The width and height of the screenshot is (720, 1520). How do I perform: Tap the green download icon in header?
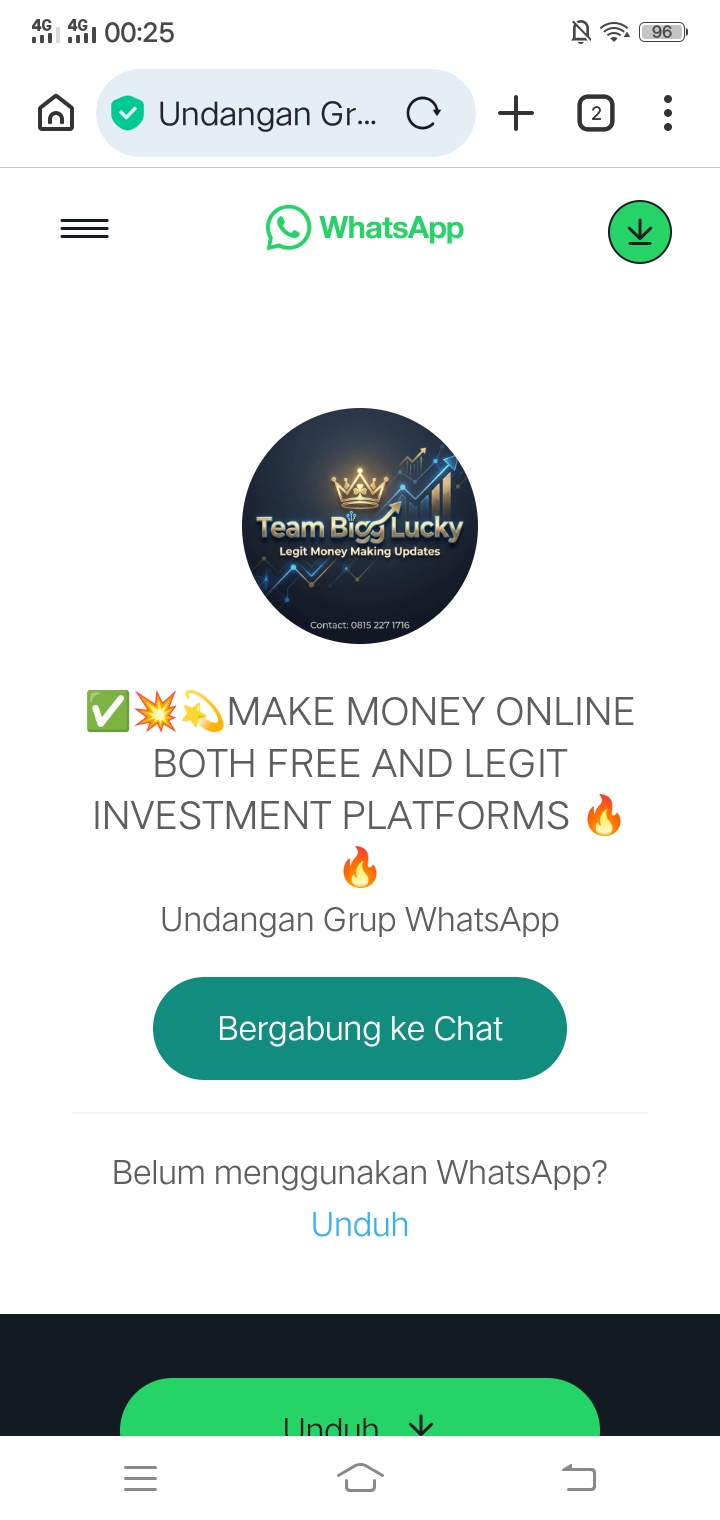(x=640, y=232)
